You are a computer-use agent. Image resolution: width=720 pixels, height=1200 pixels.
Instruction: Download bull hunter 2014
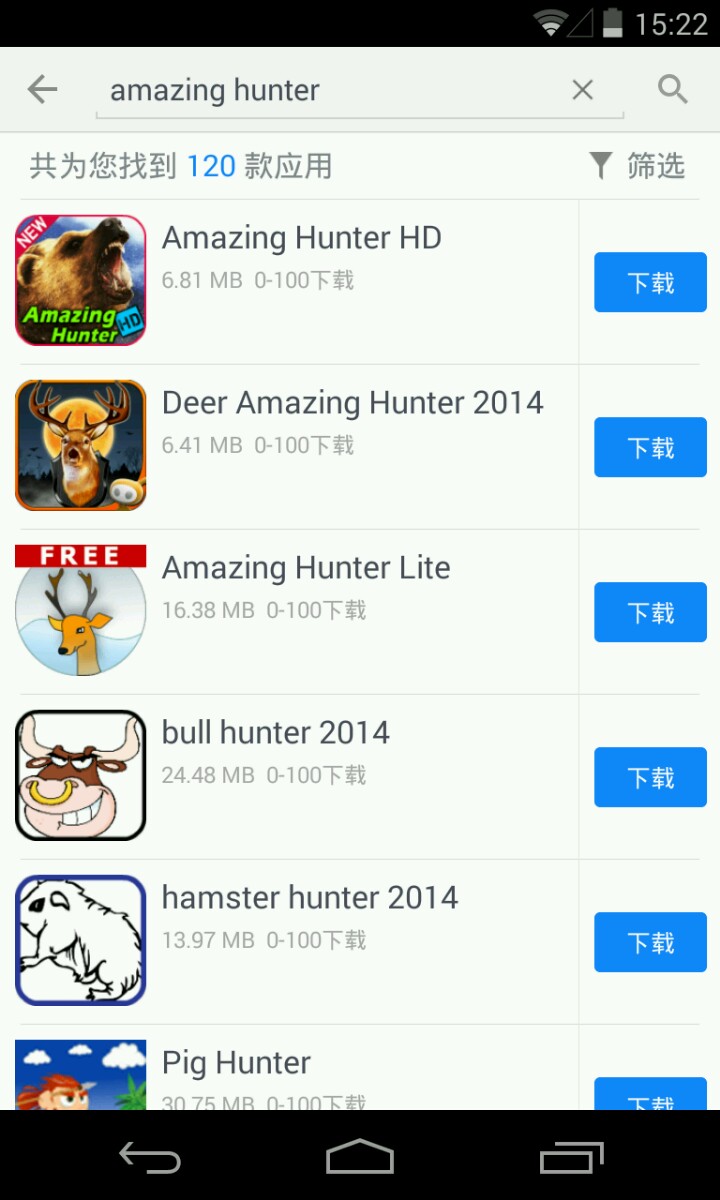pos(650,778)
